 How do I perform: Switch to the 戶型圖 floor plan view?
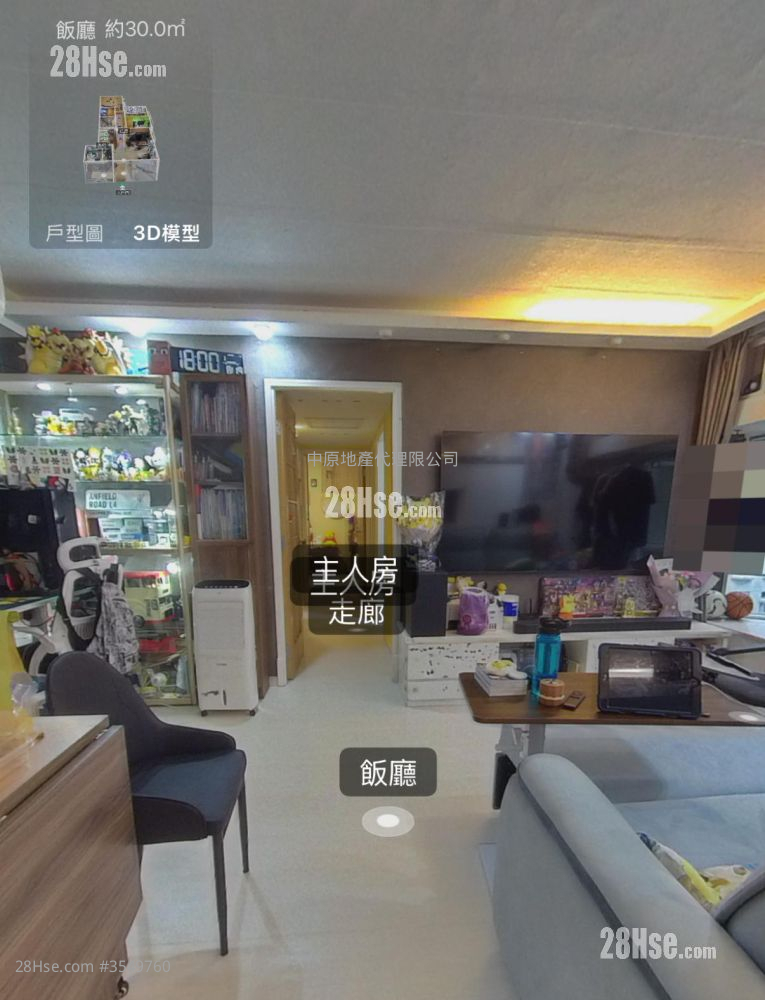click(74, 234)
